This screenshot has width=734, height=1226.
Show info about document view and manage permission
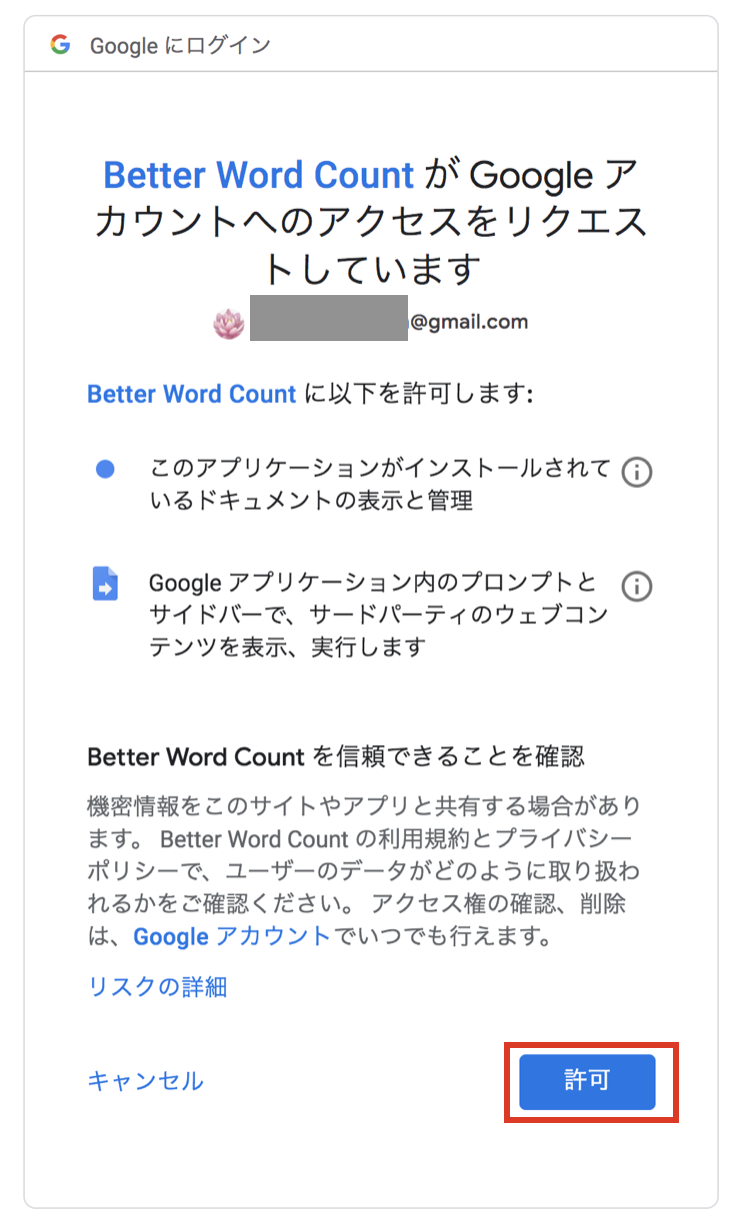point(637,472)
